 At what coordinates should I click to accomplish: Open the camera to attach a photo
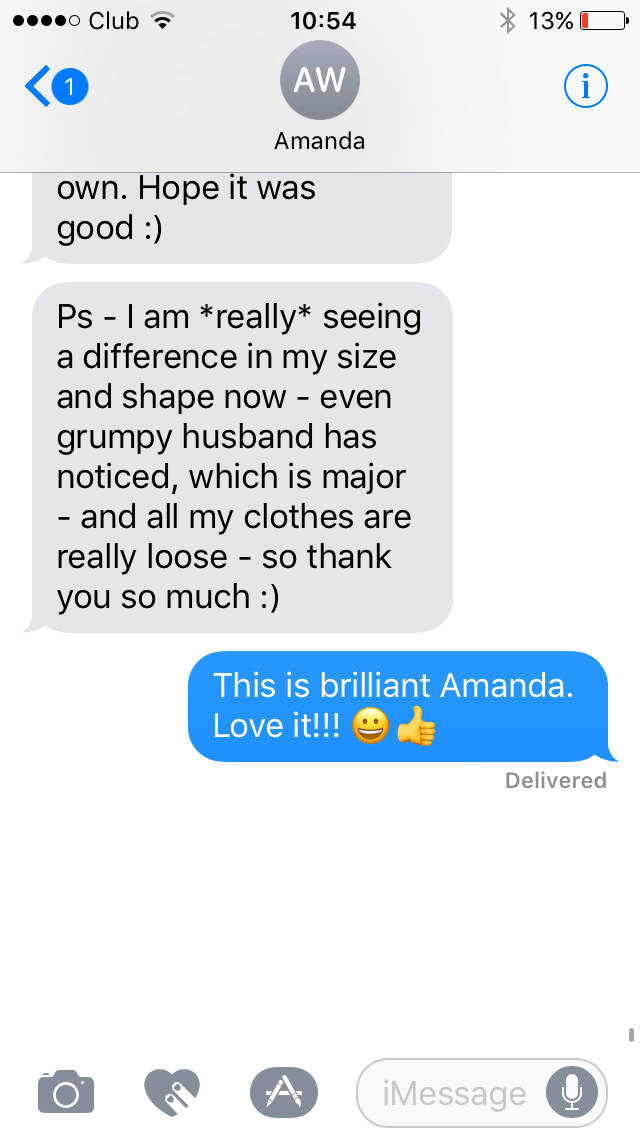click(x=66, y=1092)
